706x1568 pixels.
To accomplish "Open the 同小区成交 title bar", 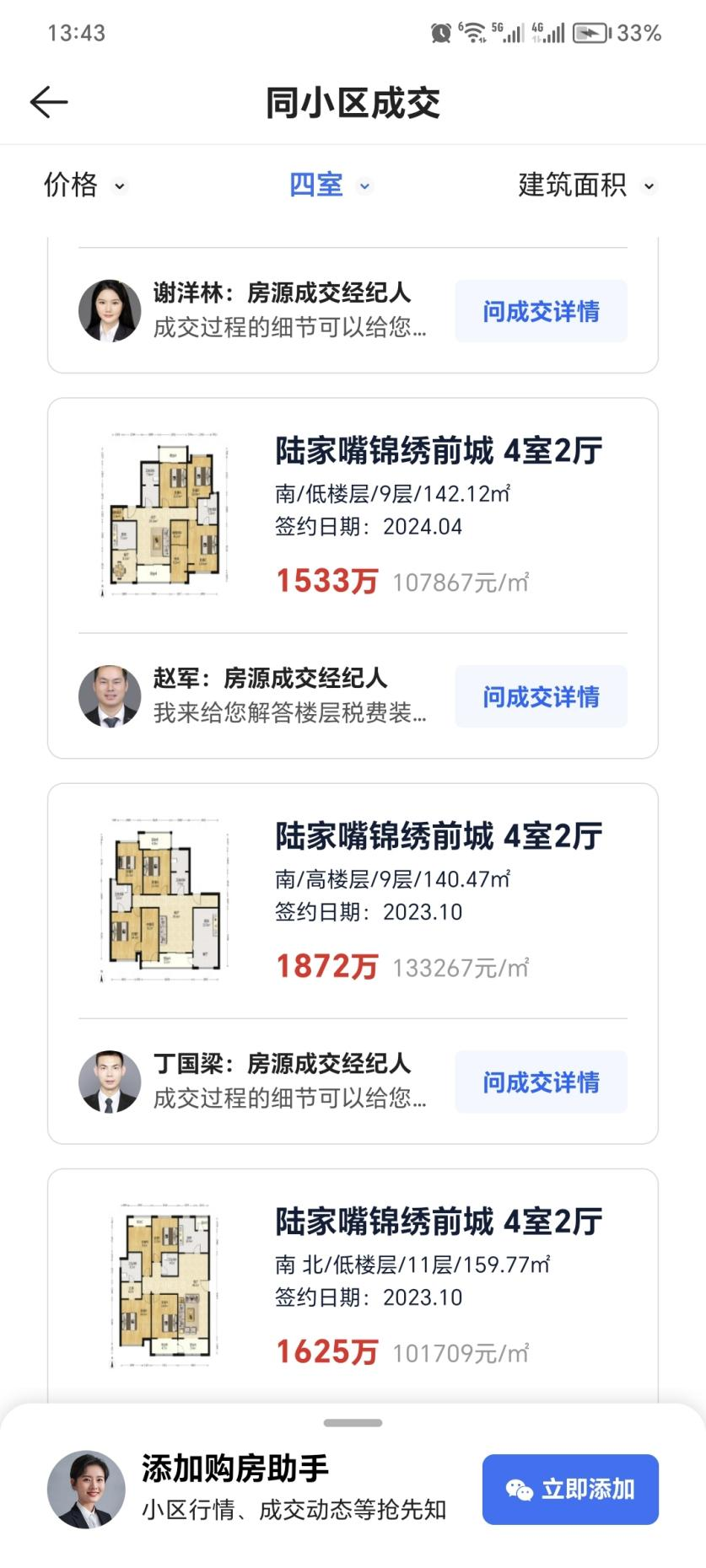I will click(x=353, y=101).
